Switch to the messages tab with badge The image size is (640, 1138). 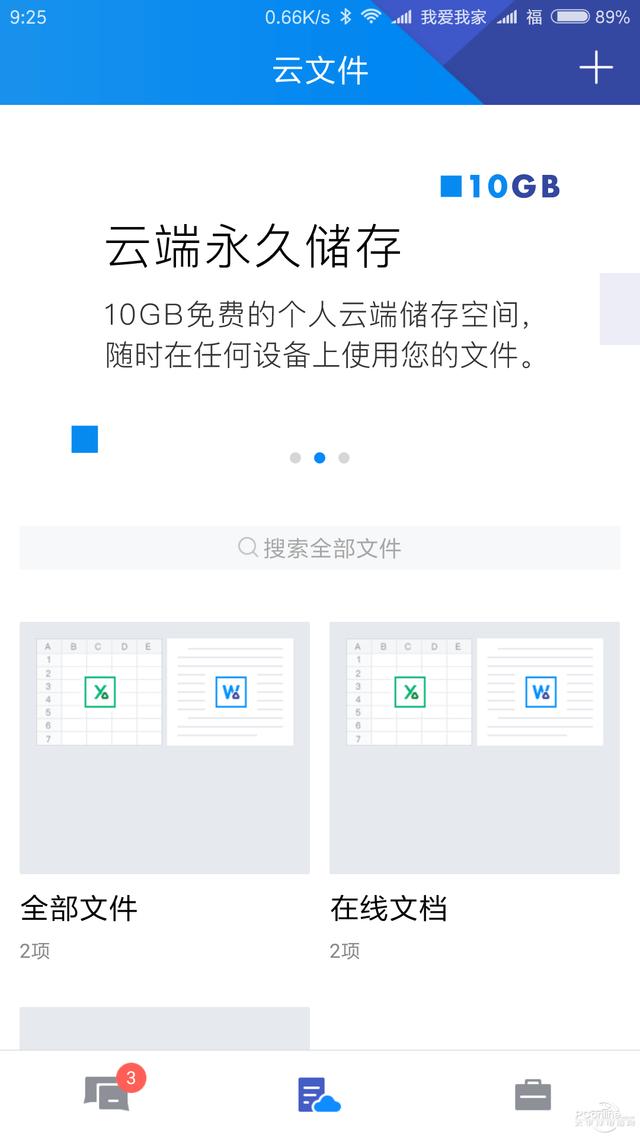108,1094
